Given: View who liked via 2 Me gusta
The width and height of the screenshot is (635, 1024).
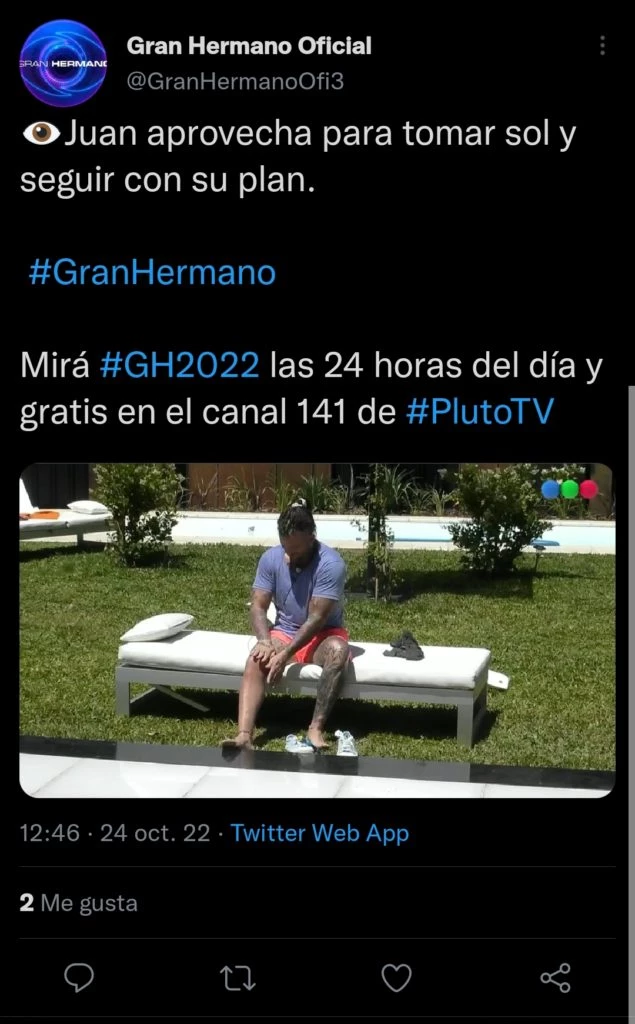Looking at the screenshot, I should [78, 903].
